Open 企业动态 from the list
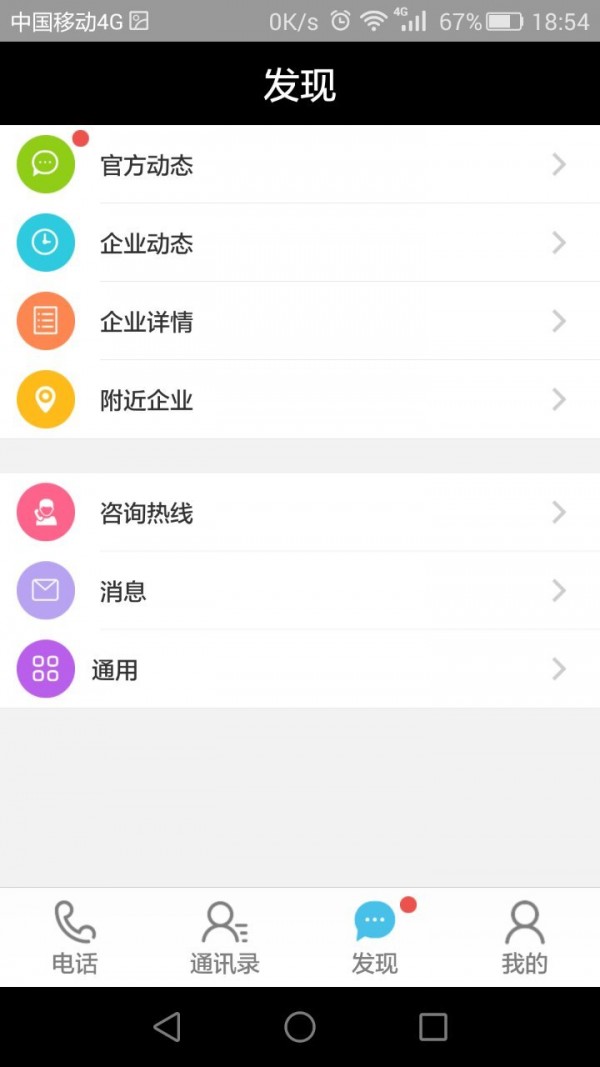The width and height of the screenshot is (600, 1067). click(300, 243)
